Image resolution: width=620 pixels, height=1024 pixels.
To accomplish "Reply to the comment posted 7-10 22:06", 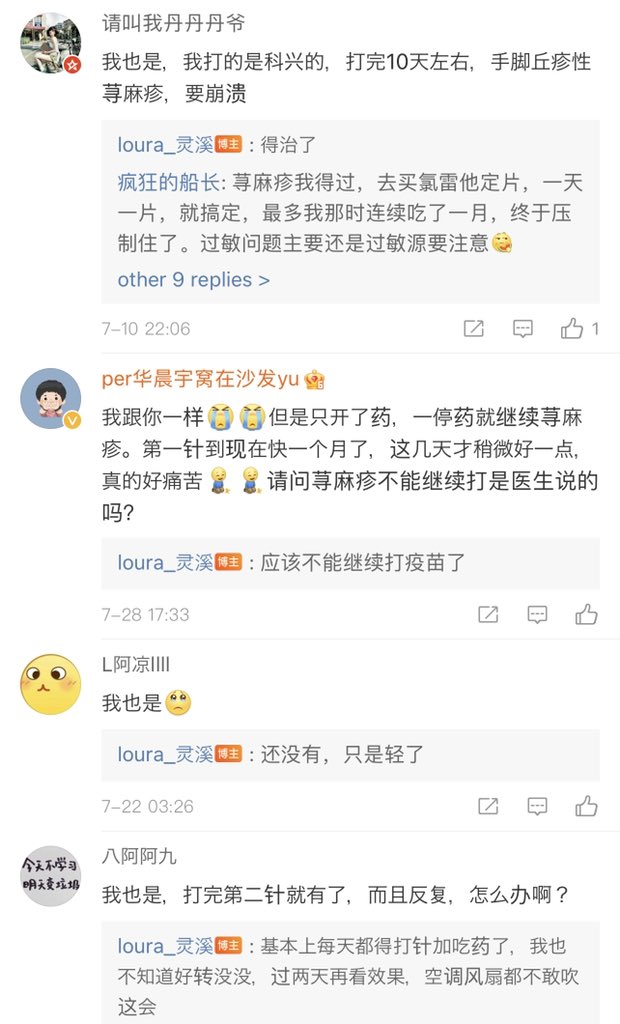I will [x=523, y=328].
